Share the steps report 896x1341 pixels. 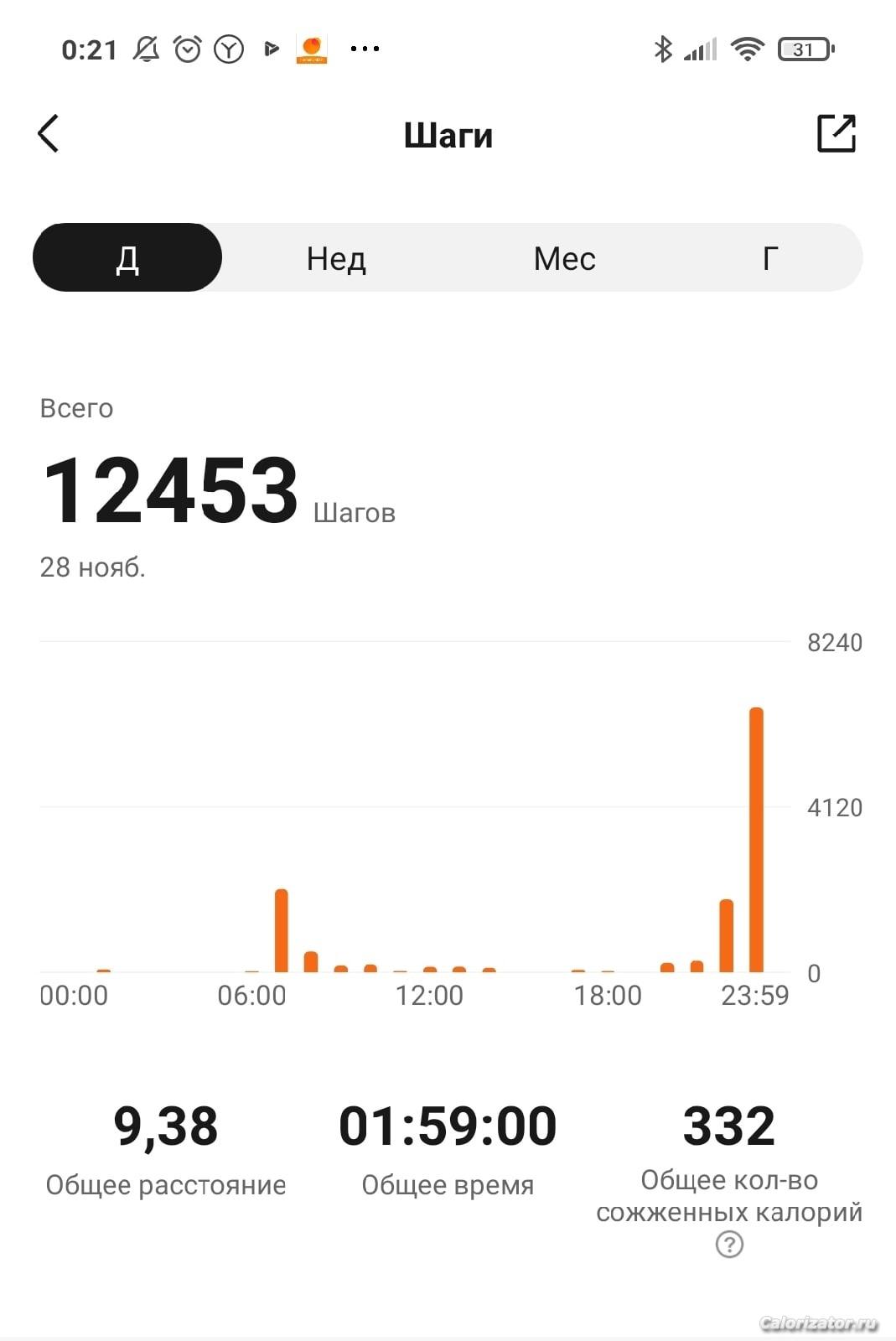click(x=836, y=133)
